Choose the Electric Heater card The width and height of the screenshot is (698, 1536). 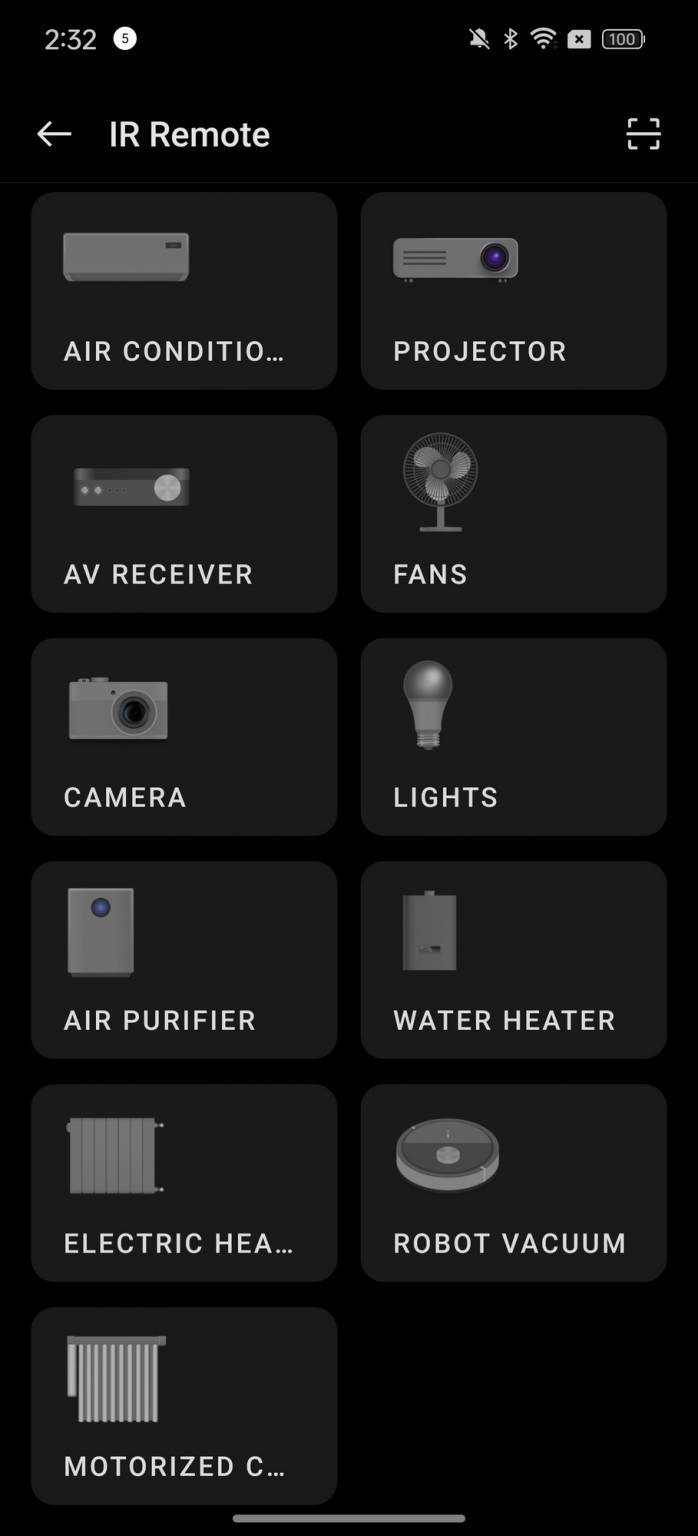click(184, 1183)
